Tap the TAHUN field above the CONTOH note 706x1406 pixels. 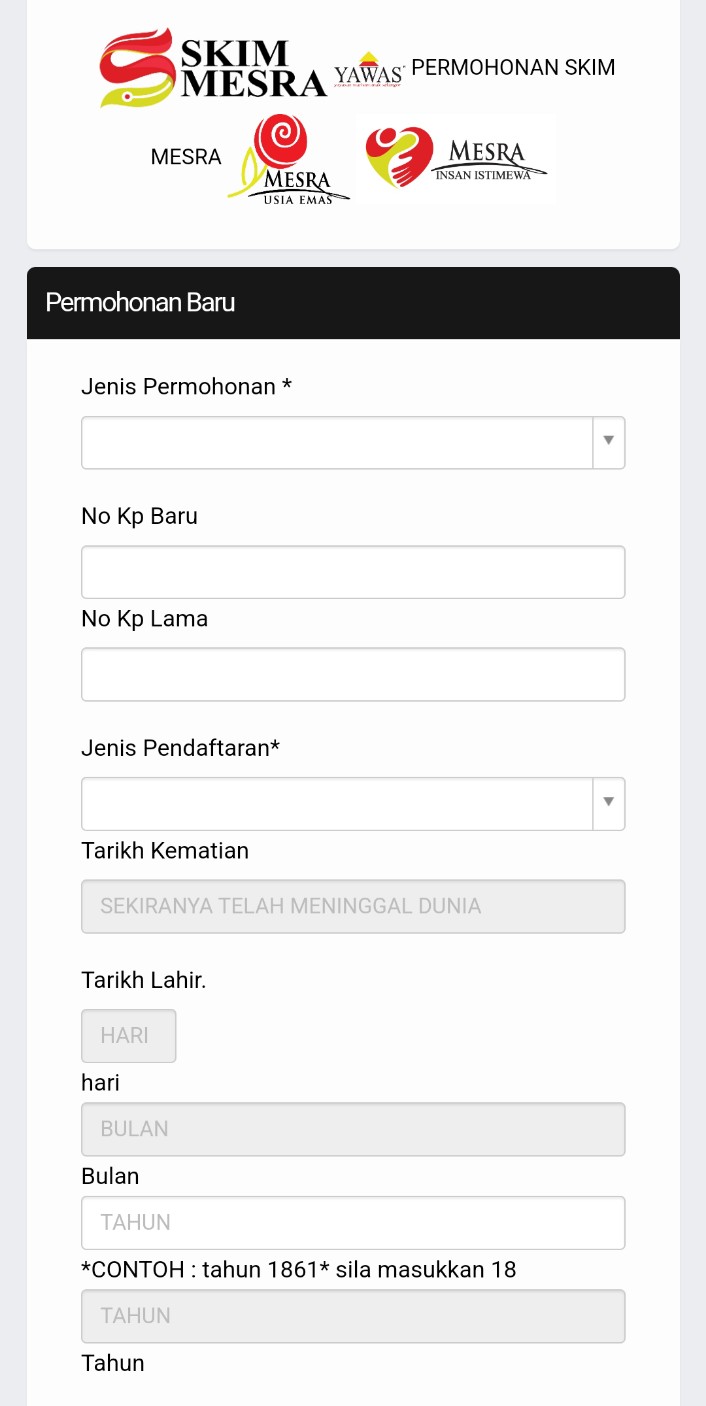tap(353, 1222)
